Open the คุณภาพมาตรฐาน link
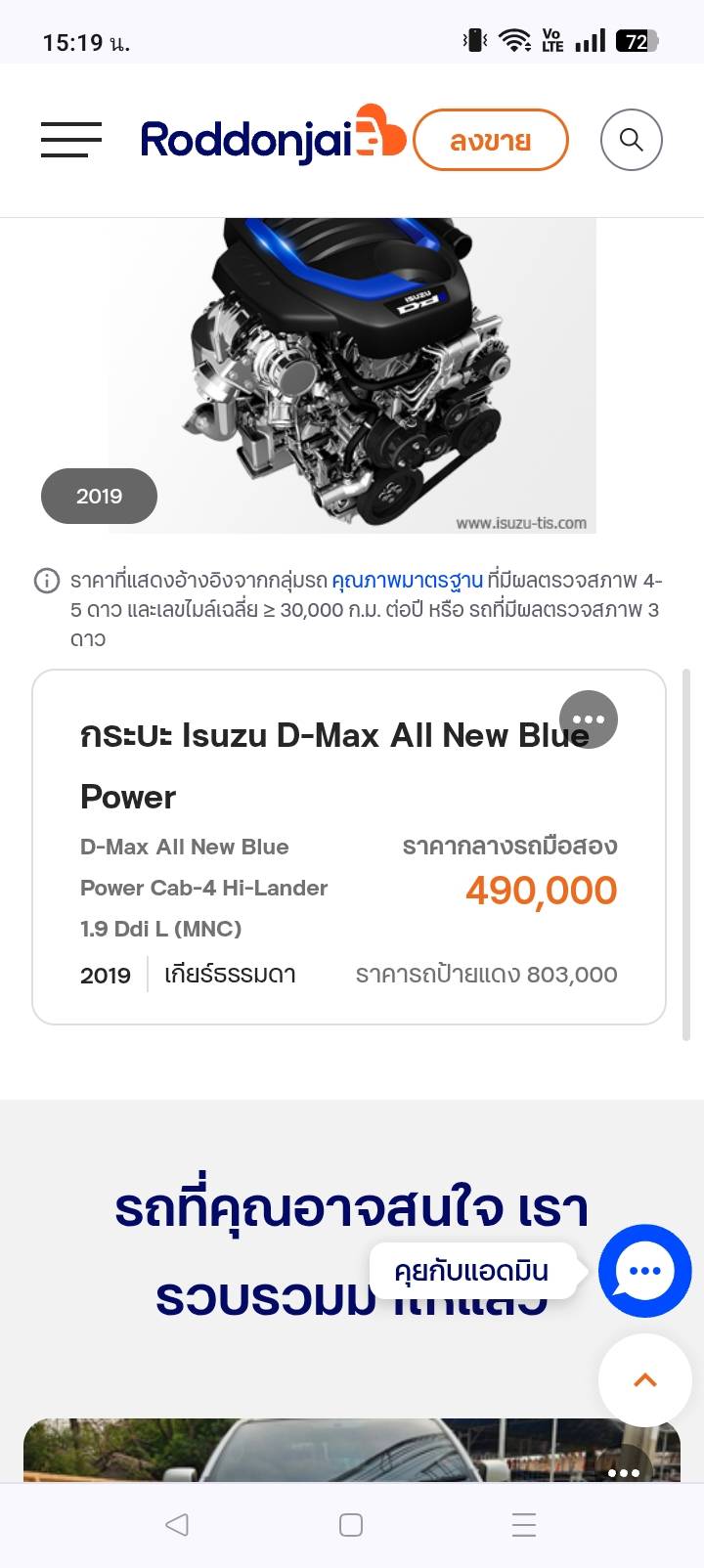Screen dimensions: 704x1568 (407, 580)
